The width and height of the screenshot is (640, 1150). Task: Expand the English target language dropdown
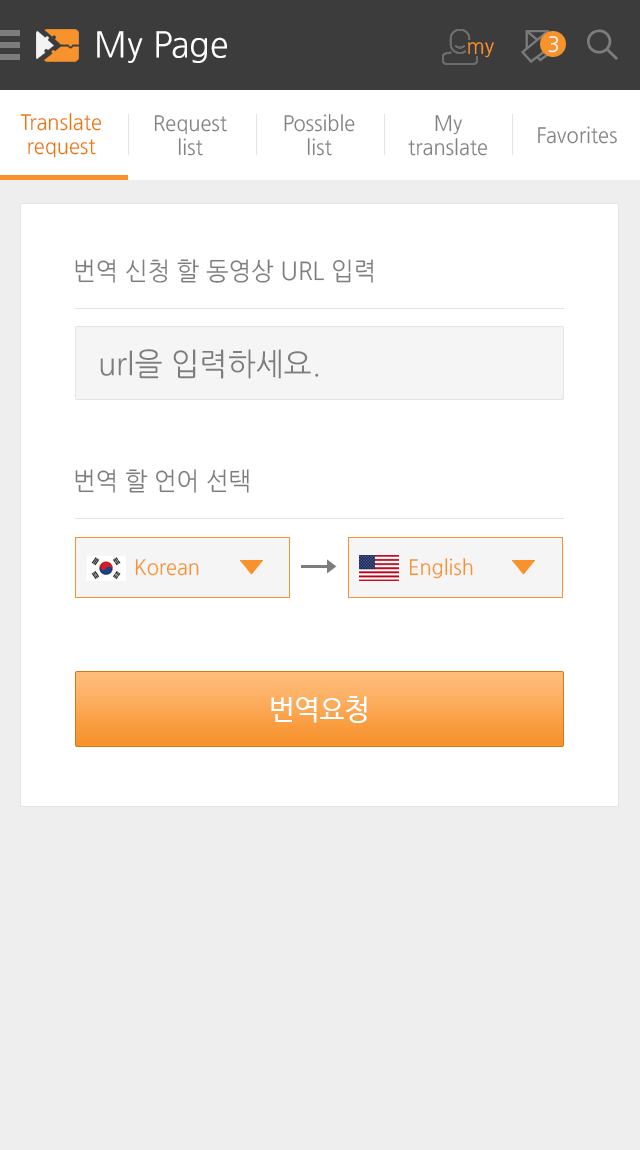tap(455, 567)
